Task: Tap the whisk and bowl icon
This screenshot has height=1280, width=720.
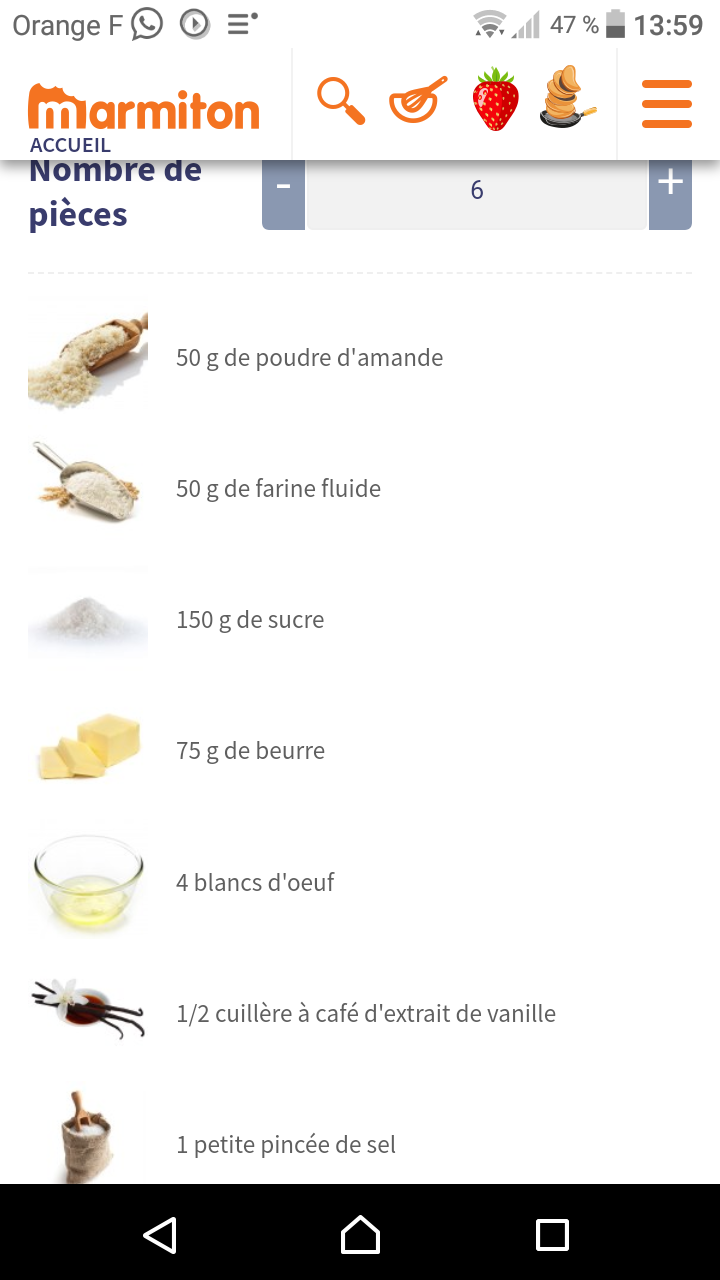Action: tap(418, 101)
